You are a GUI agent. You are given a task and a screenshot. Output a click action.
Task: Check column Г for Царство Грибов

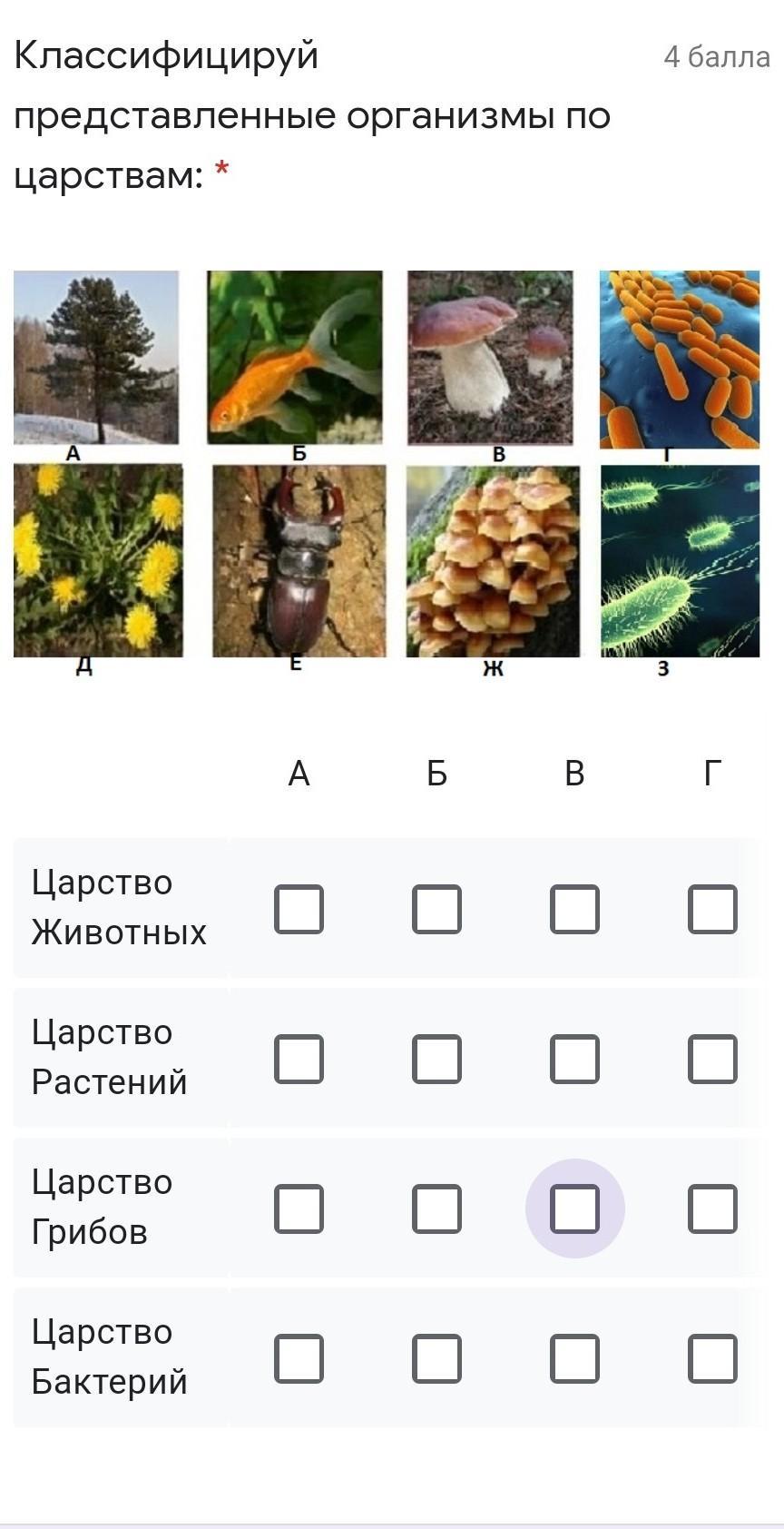712,1208
